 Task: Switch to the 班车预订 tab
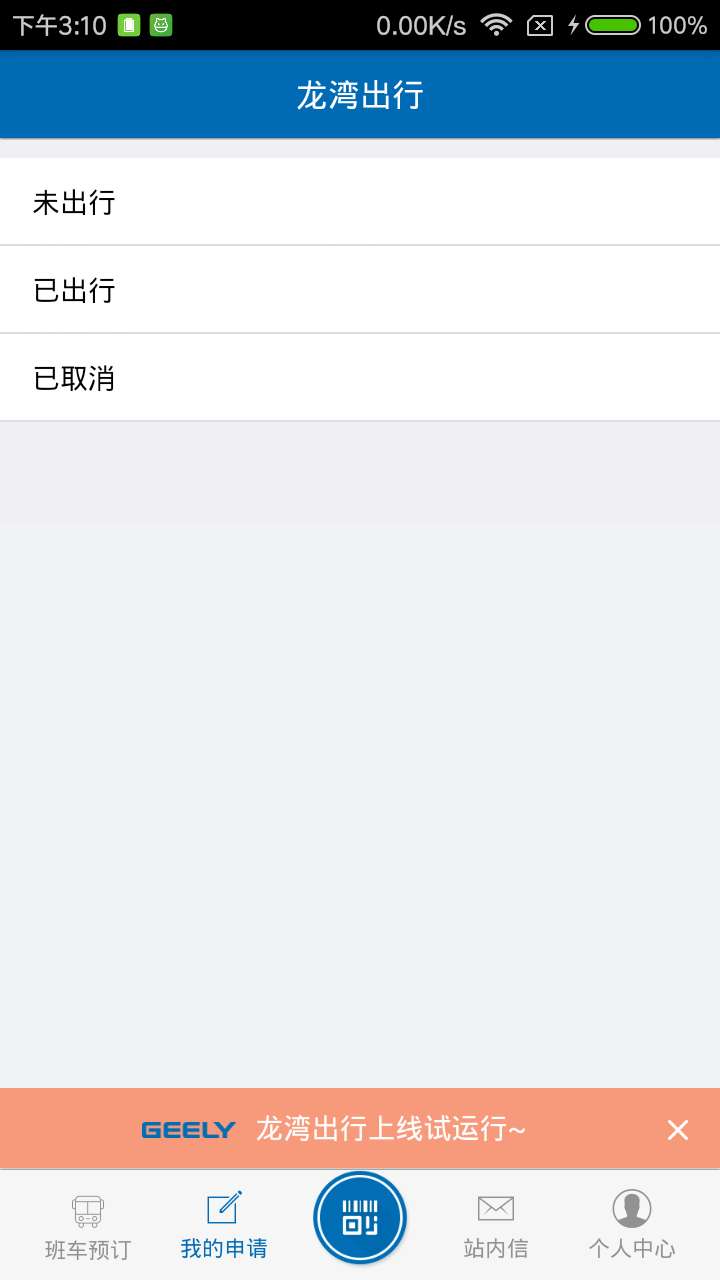pos(88,1226)
